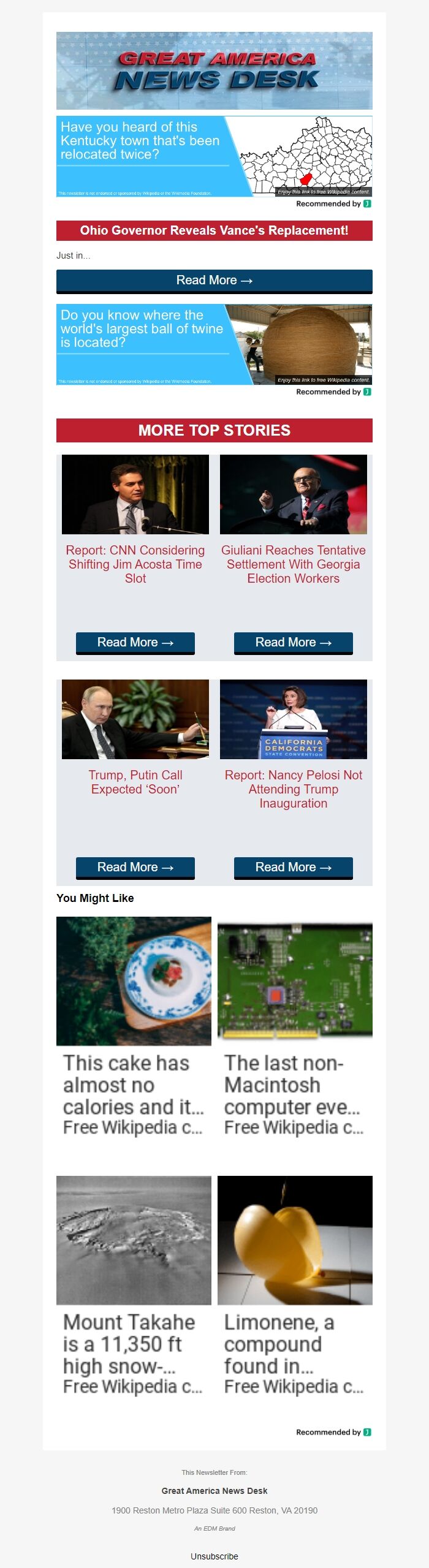Read More on Nancy Pelosi story
Screen dimensions: 429x1568
(293, 867)
